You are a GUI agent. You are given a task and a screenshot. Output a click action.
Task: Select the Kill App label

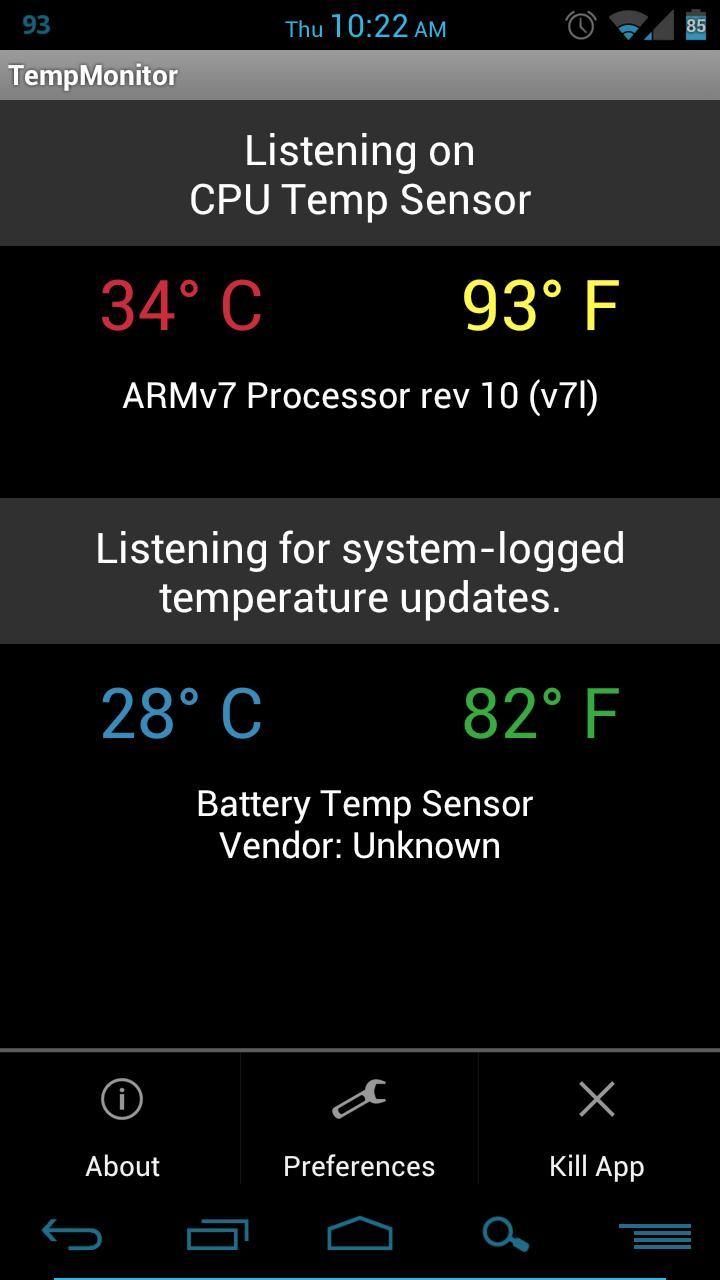[x=596, y=1165]
